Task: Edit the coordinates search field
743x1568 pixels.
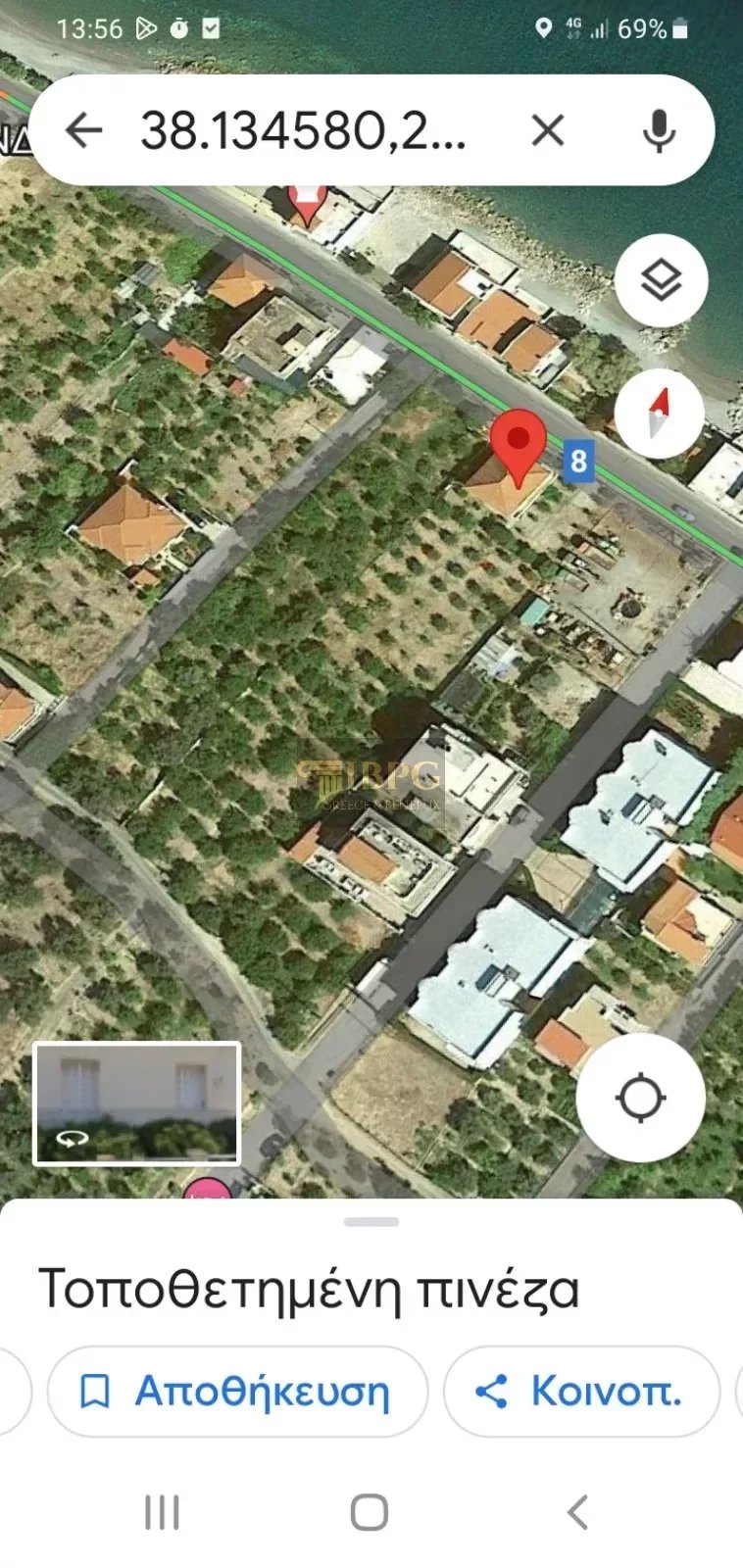Action: pos(303,130)
